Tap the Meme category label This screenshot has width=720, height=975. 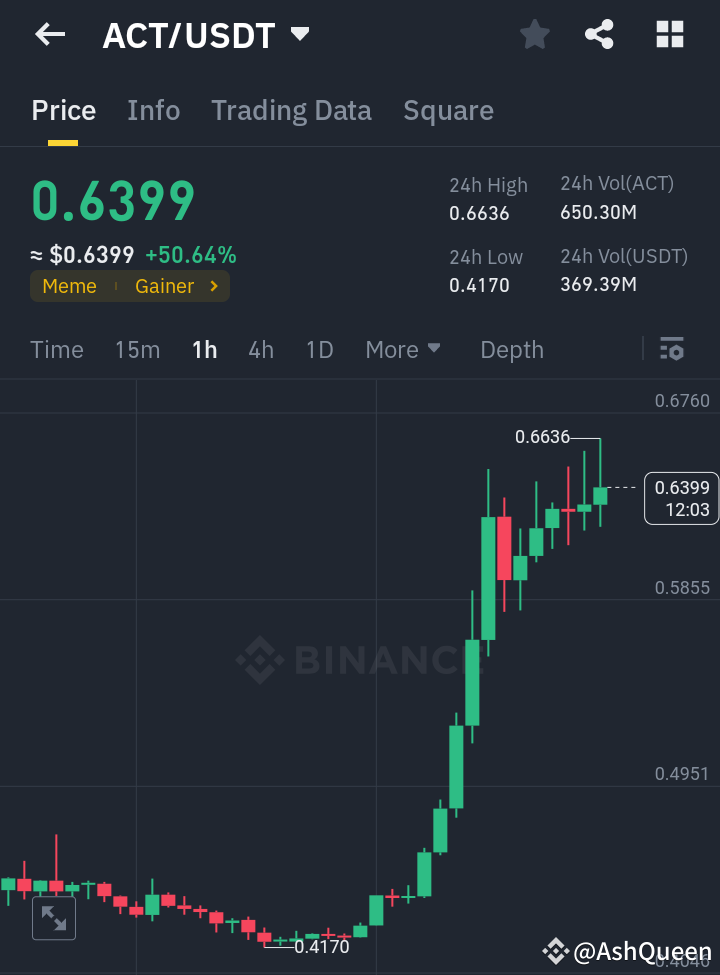69,286
